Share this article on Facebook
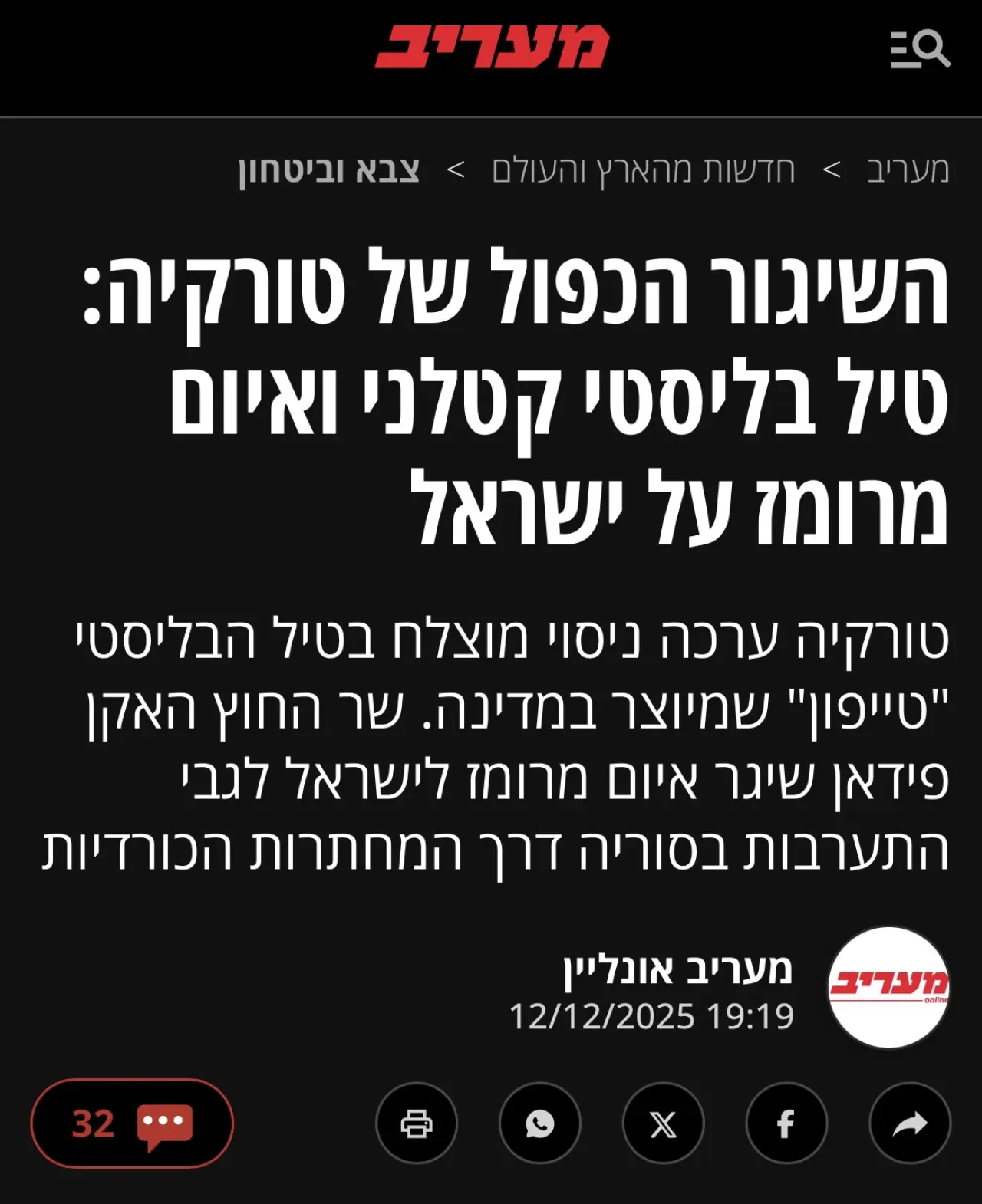This screenshot has width=982, height=1204. tap(786, 1124)
